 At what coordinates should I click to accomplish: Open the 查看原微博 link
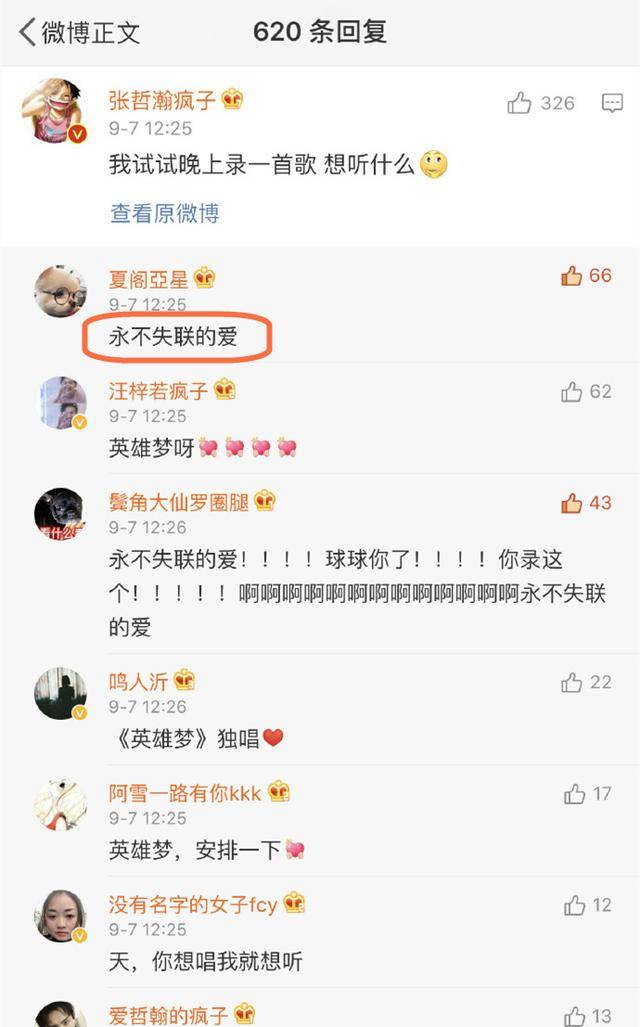point(164,213)
